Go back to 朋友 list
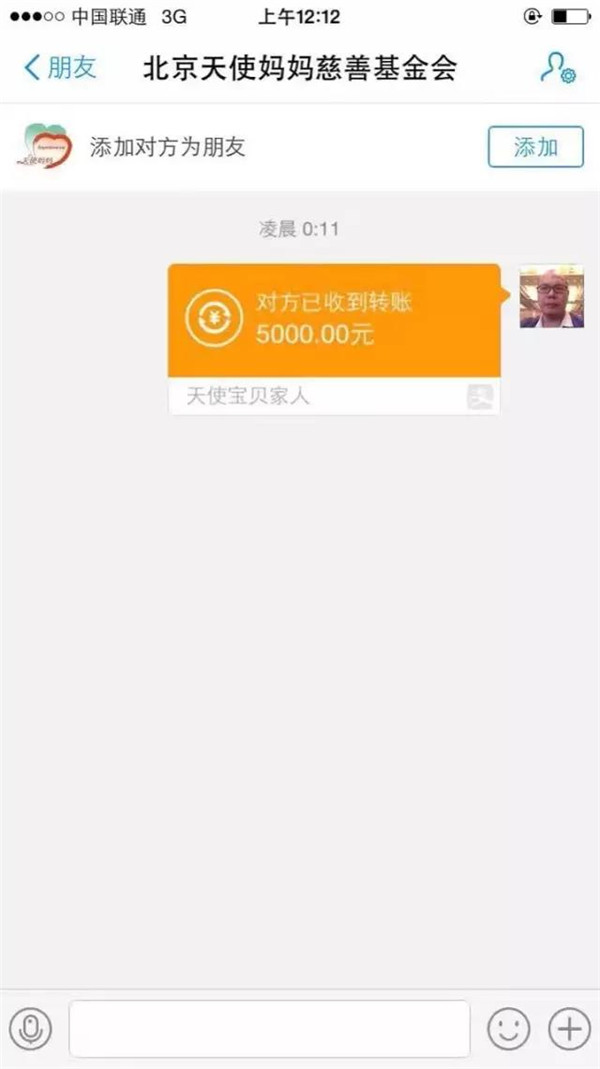The height and width of the screenshot is (1069, 600). click(60, 68)
